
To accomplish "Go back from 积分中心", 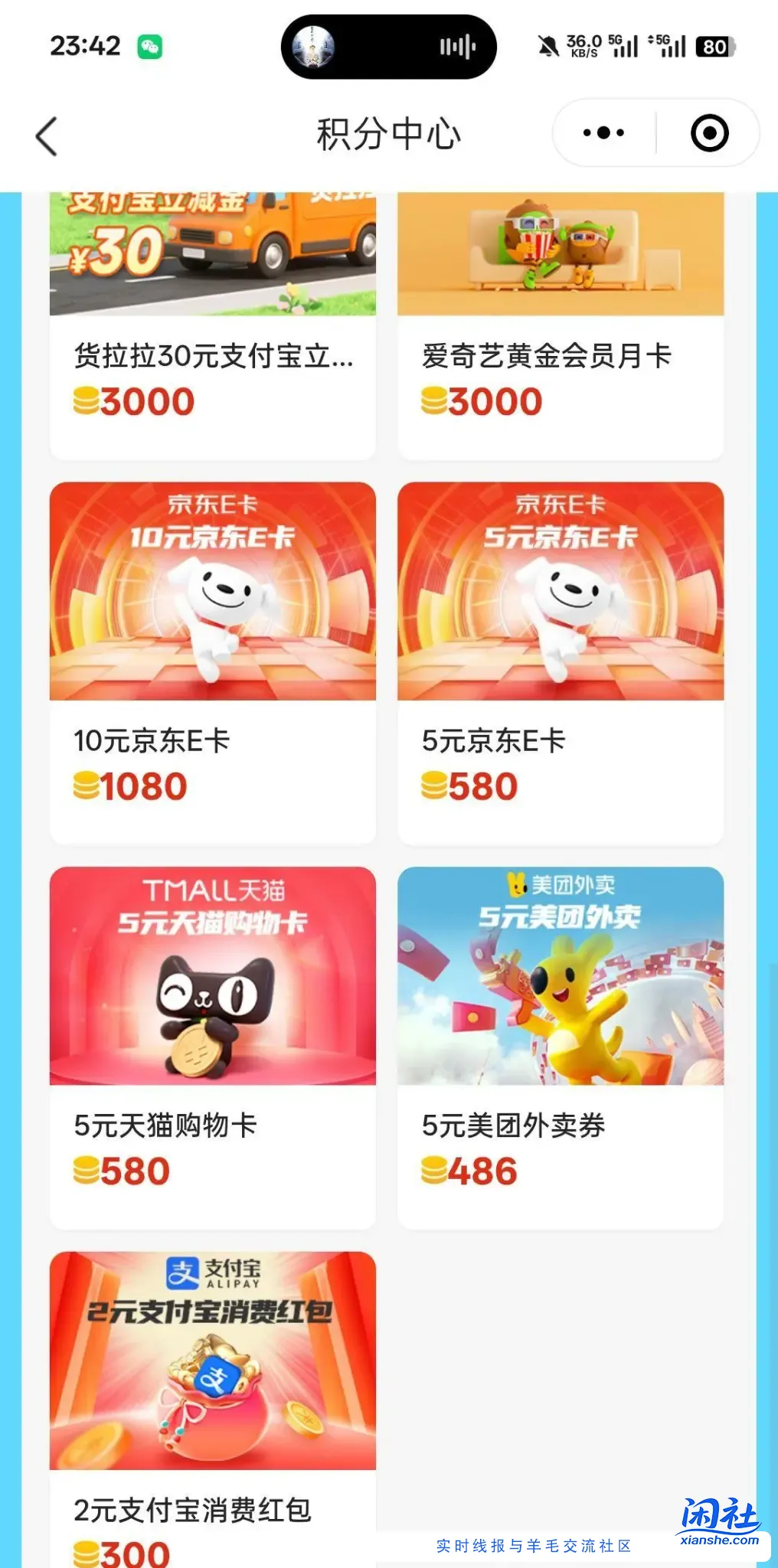I will (x=47, y=136).
